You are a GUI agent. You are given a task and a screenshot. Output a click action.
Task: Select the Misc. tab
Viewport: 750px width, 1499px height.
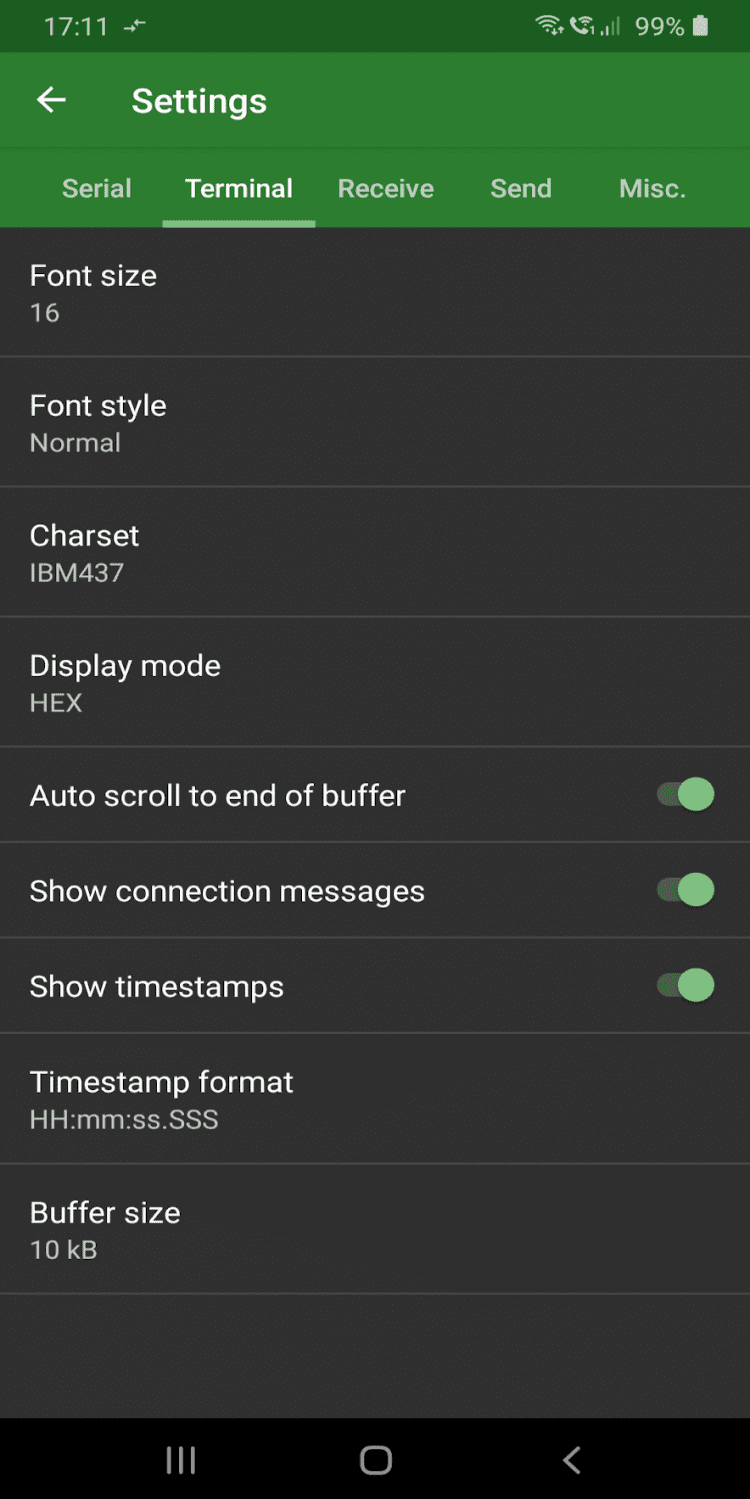[x=652, y=189]
